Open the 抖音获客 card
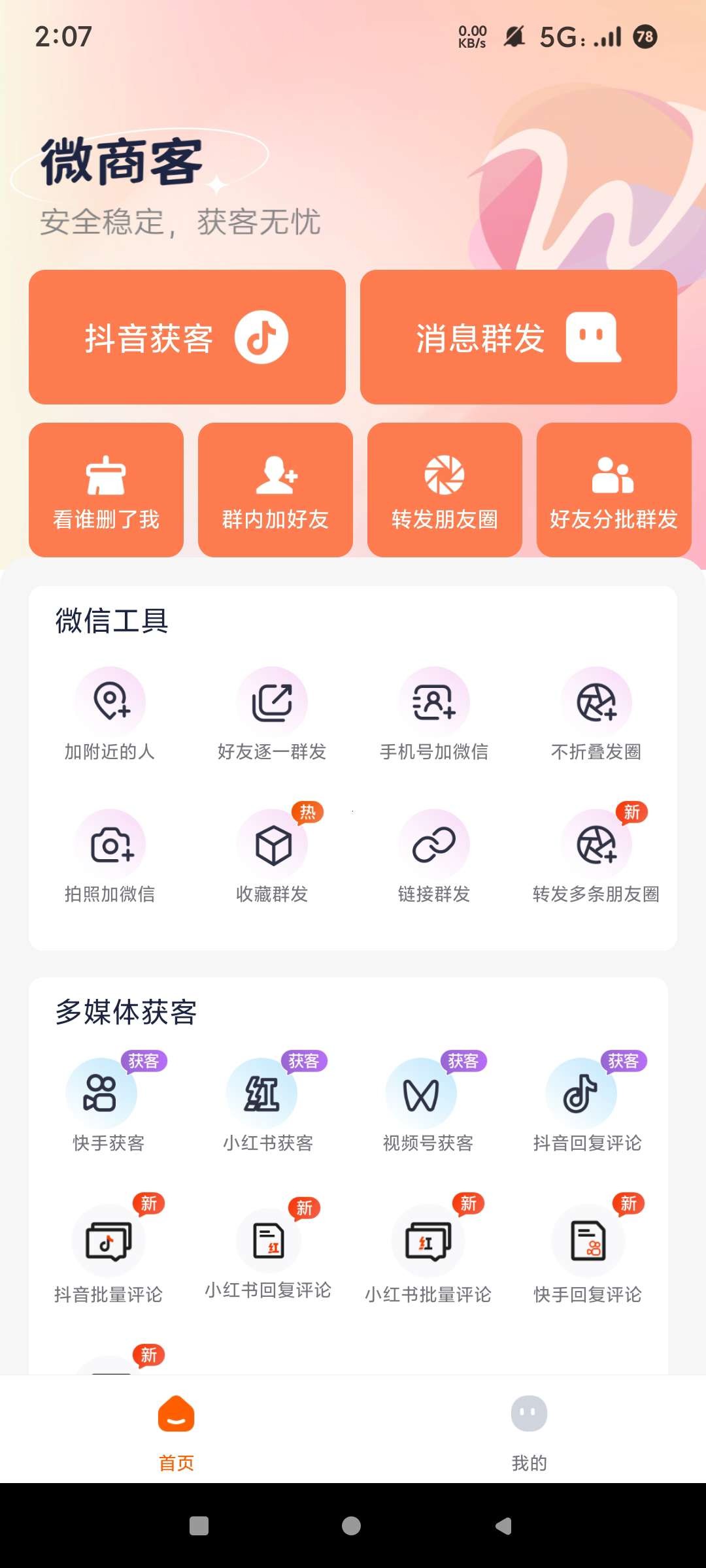The height and width of the screenshot is (1568, 706). pyautogui.click(x=187, y=337)
